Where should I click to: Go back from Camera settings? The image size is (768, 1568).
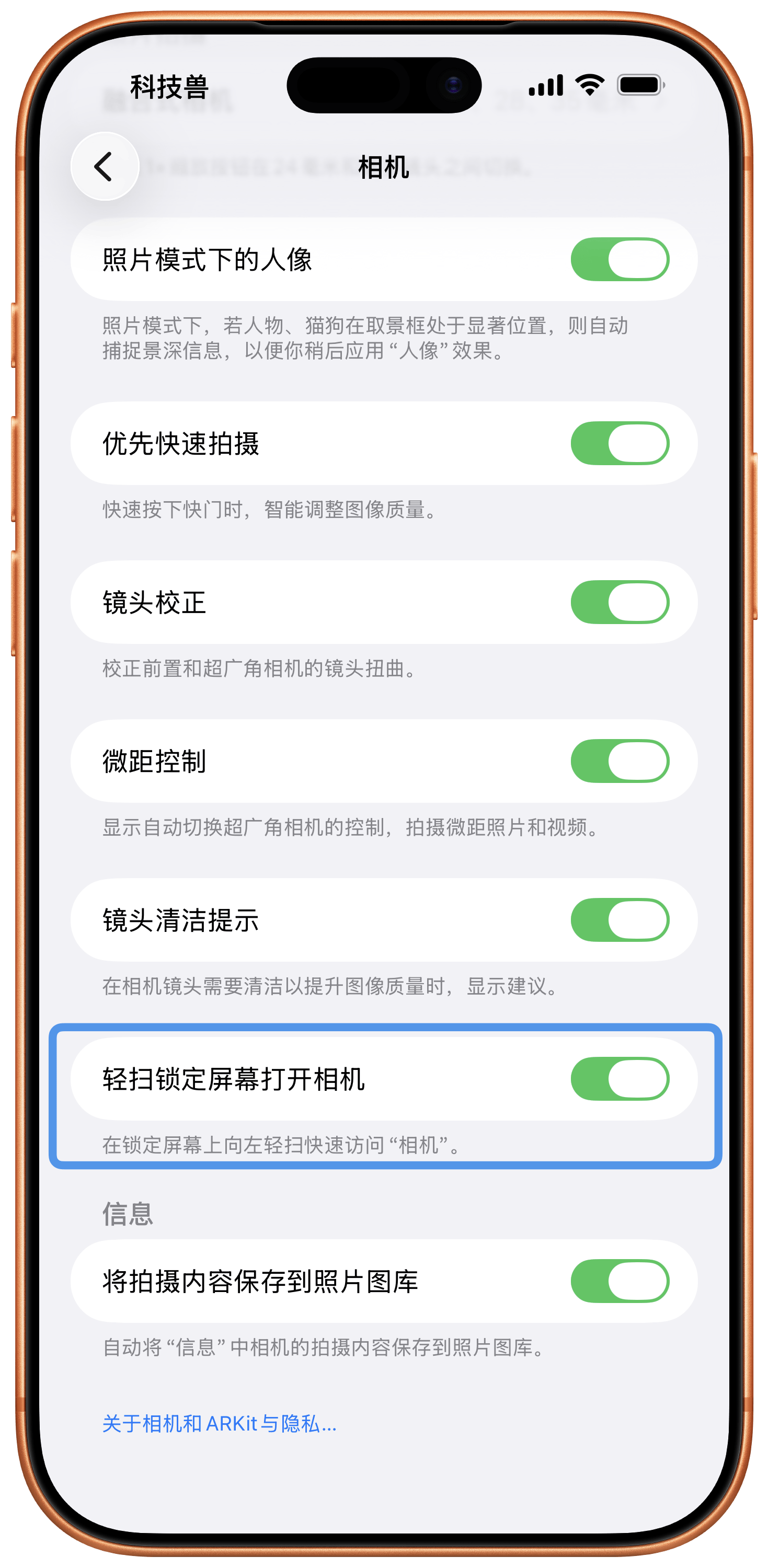(x=105, y=166)
